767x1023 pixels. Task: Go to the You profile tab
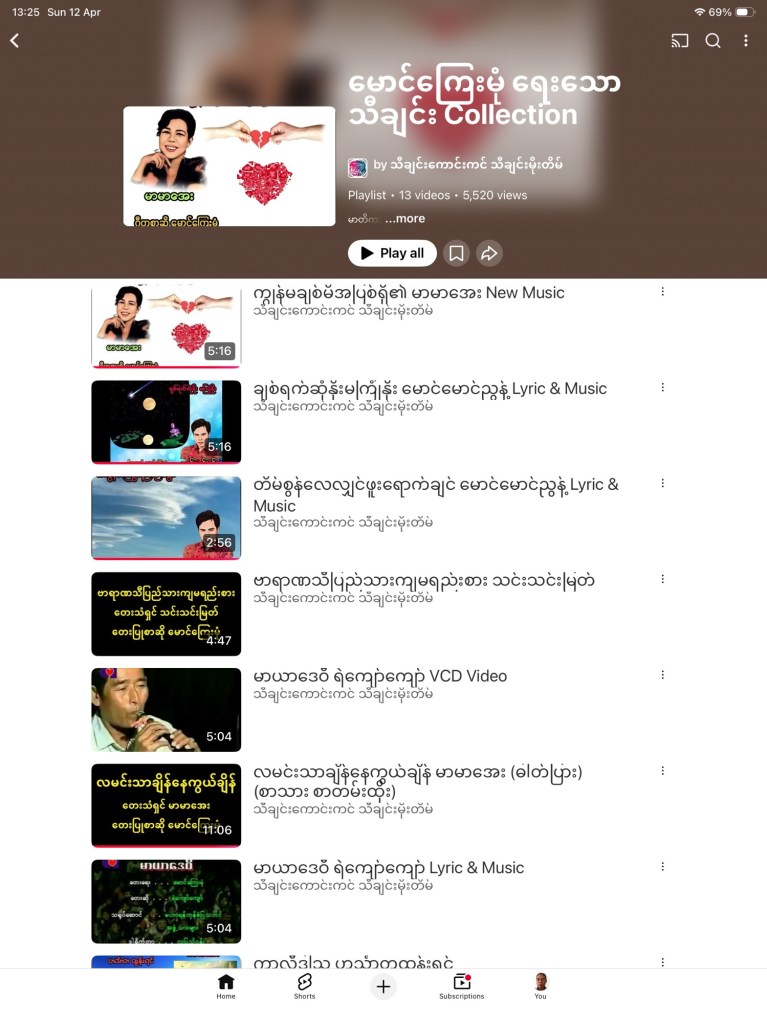coord(540,986)
